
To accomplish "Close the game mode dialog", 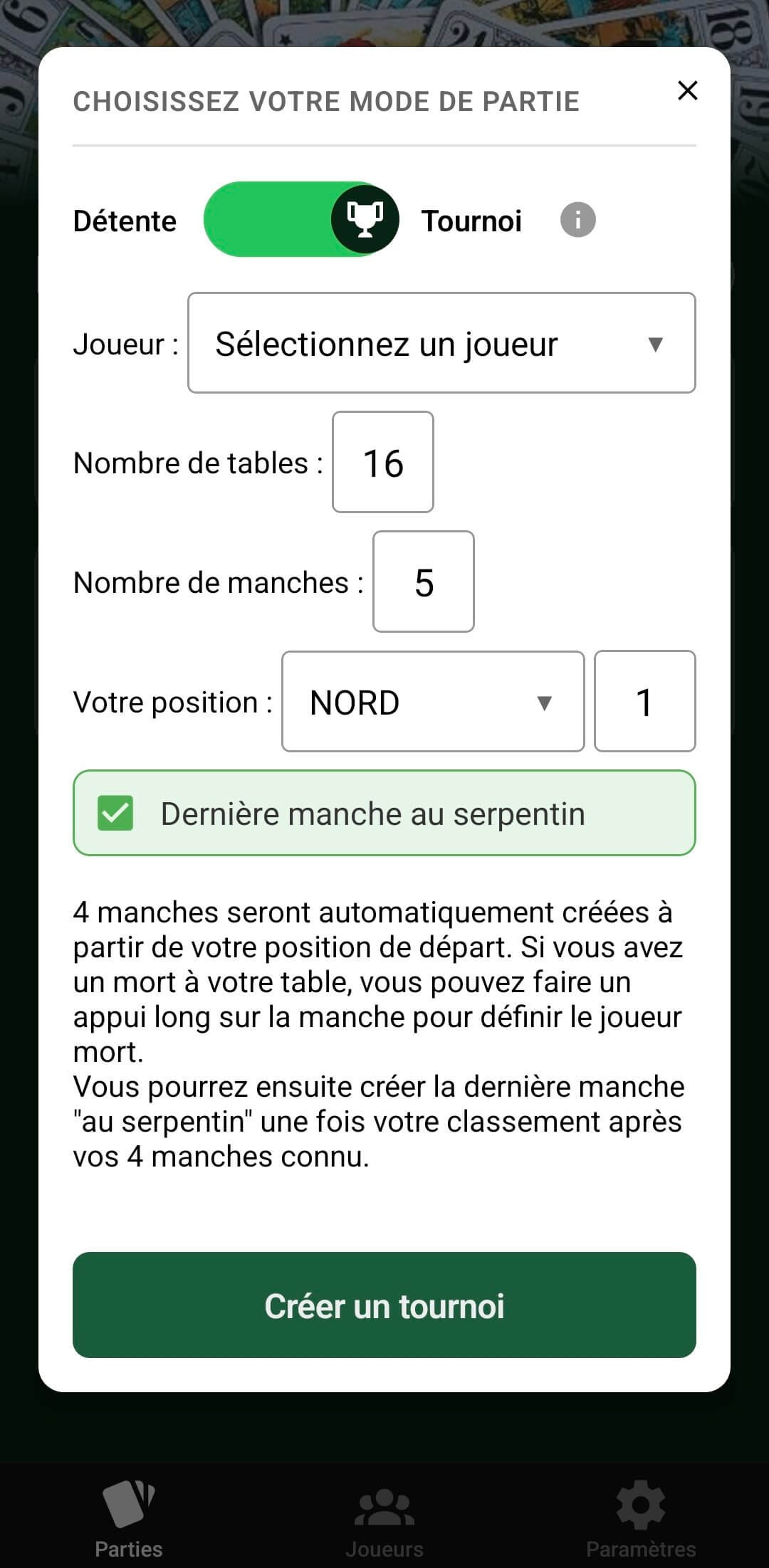I will [x=687, y=91].
